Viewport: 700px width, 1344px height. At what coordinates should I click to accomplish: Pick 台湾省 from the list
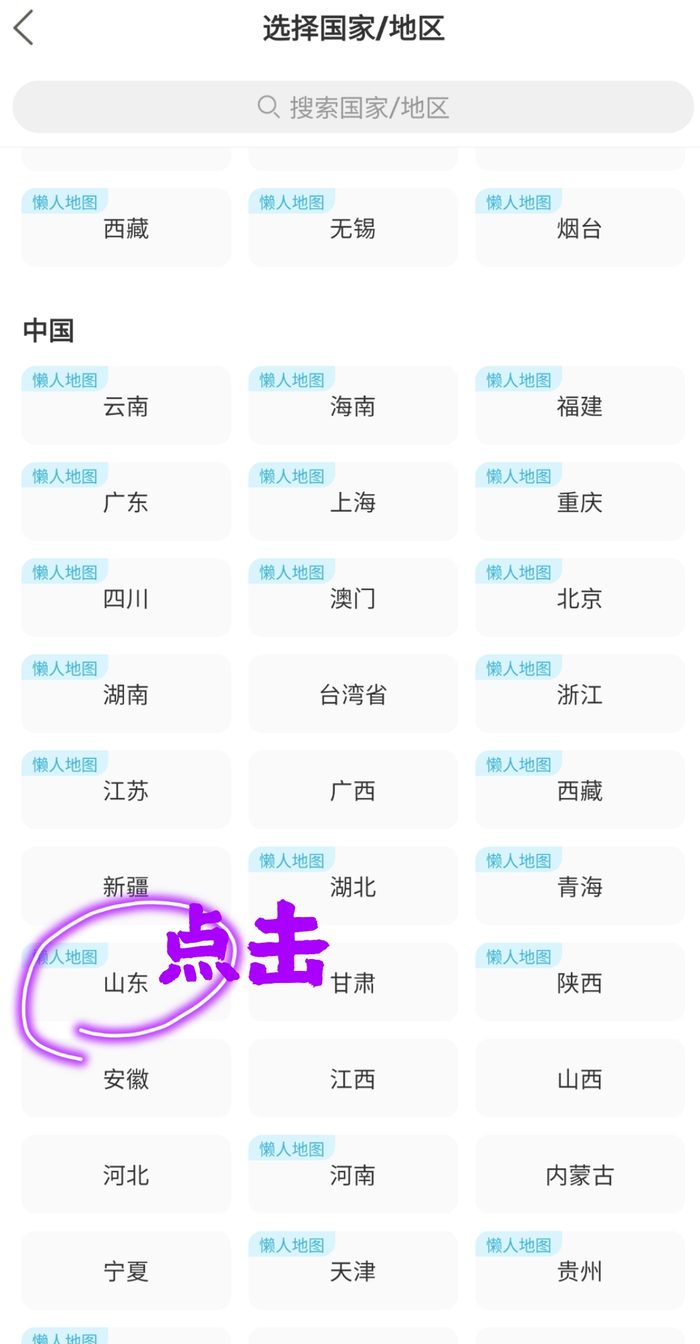(x=352, y=694)
